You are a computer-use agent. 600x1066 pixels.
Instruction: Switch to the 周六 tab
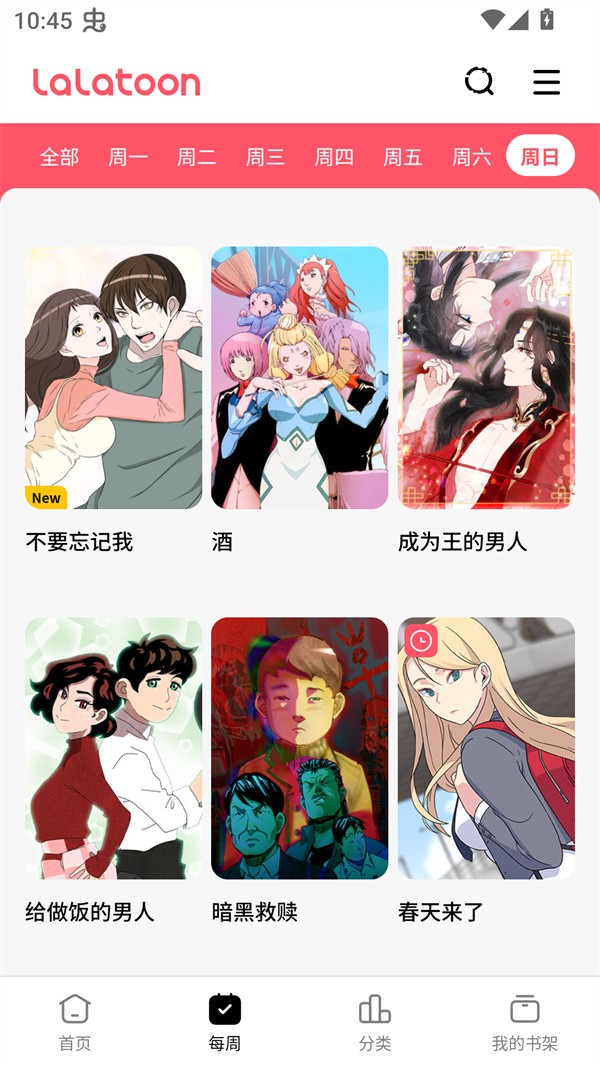pyautogui.click(x=471, y=157)
